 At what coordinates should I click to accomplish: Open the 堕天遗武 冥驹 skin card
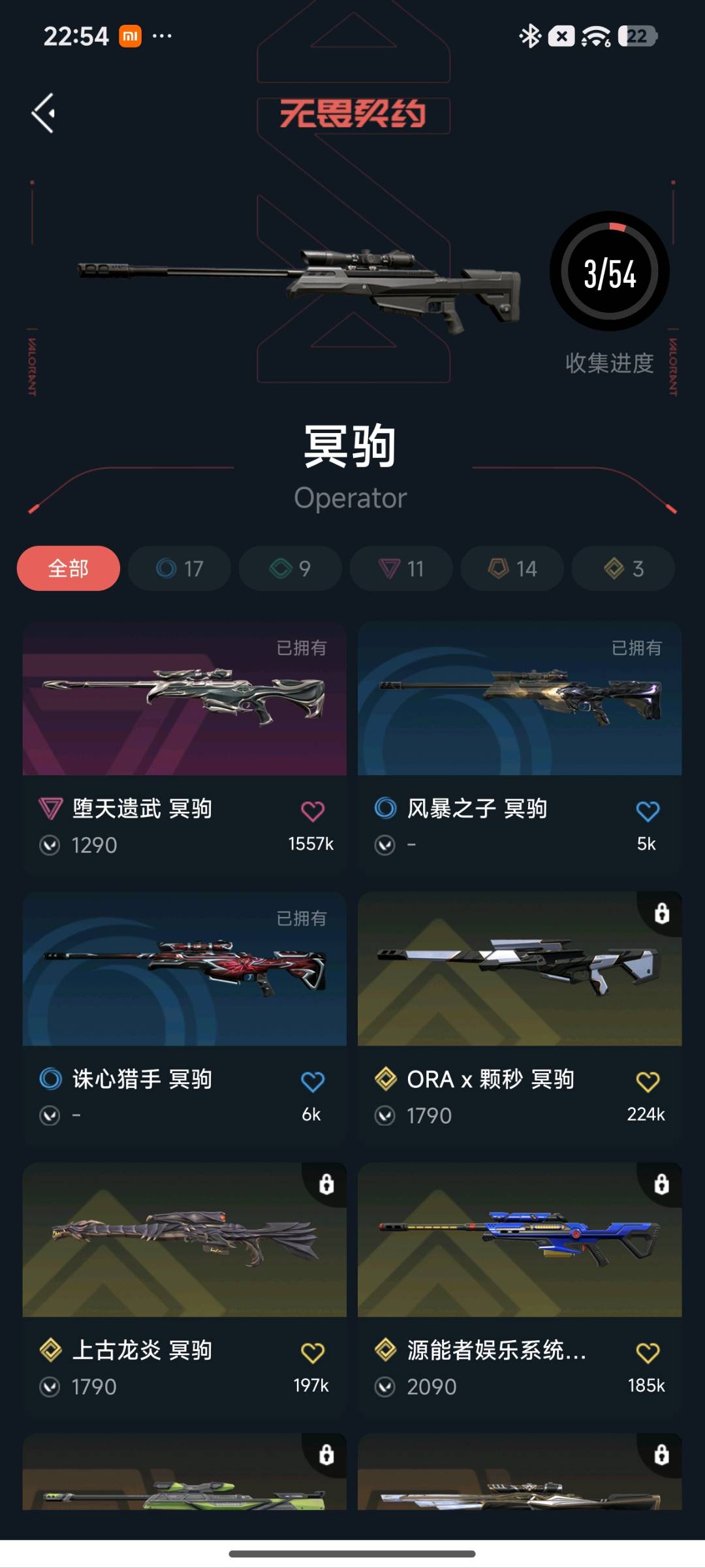coord(185,748)
